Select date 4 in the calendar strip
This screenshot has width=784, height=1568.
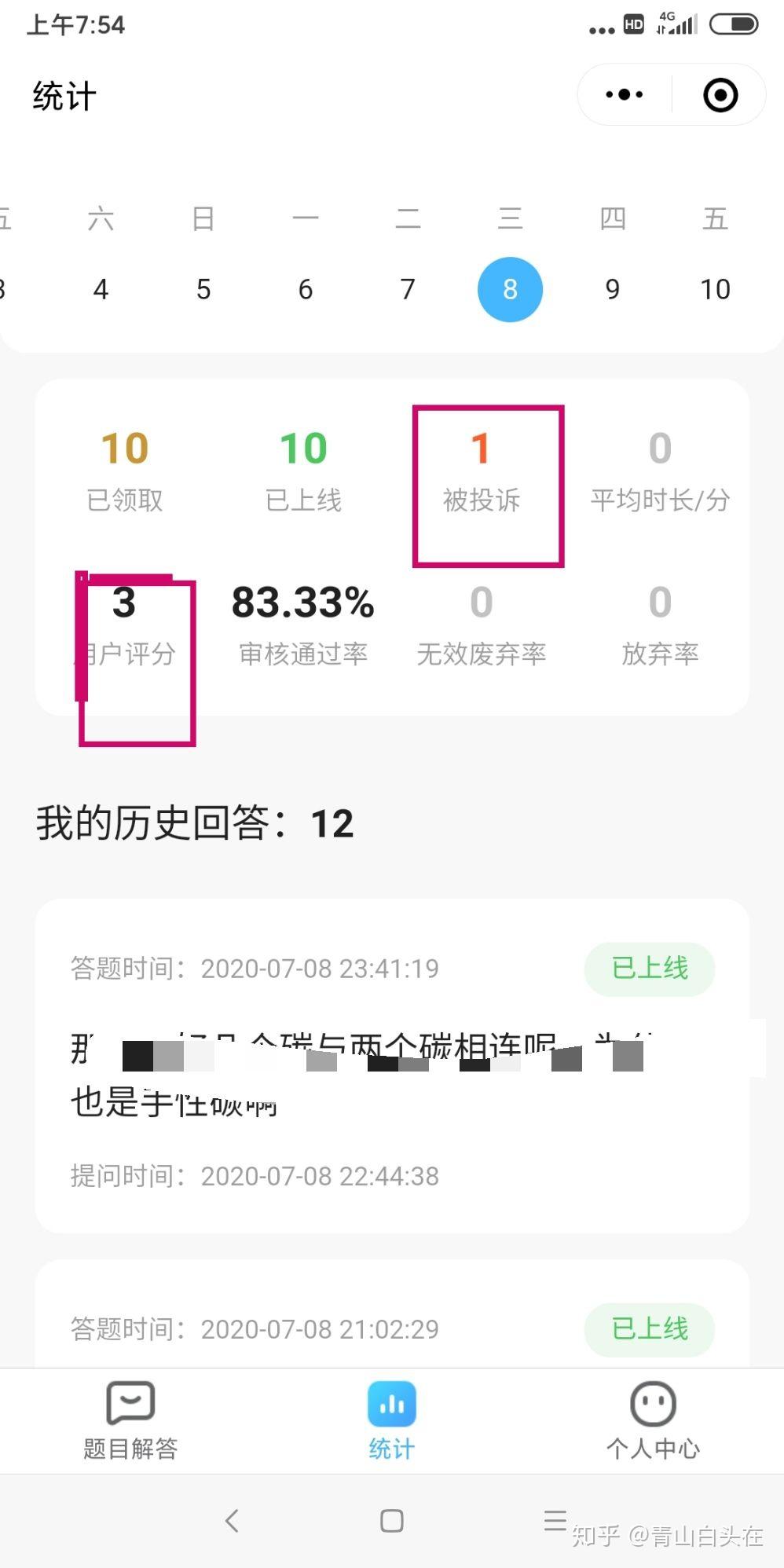[101, 289]
